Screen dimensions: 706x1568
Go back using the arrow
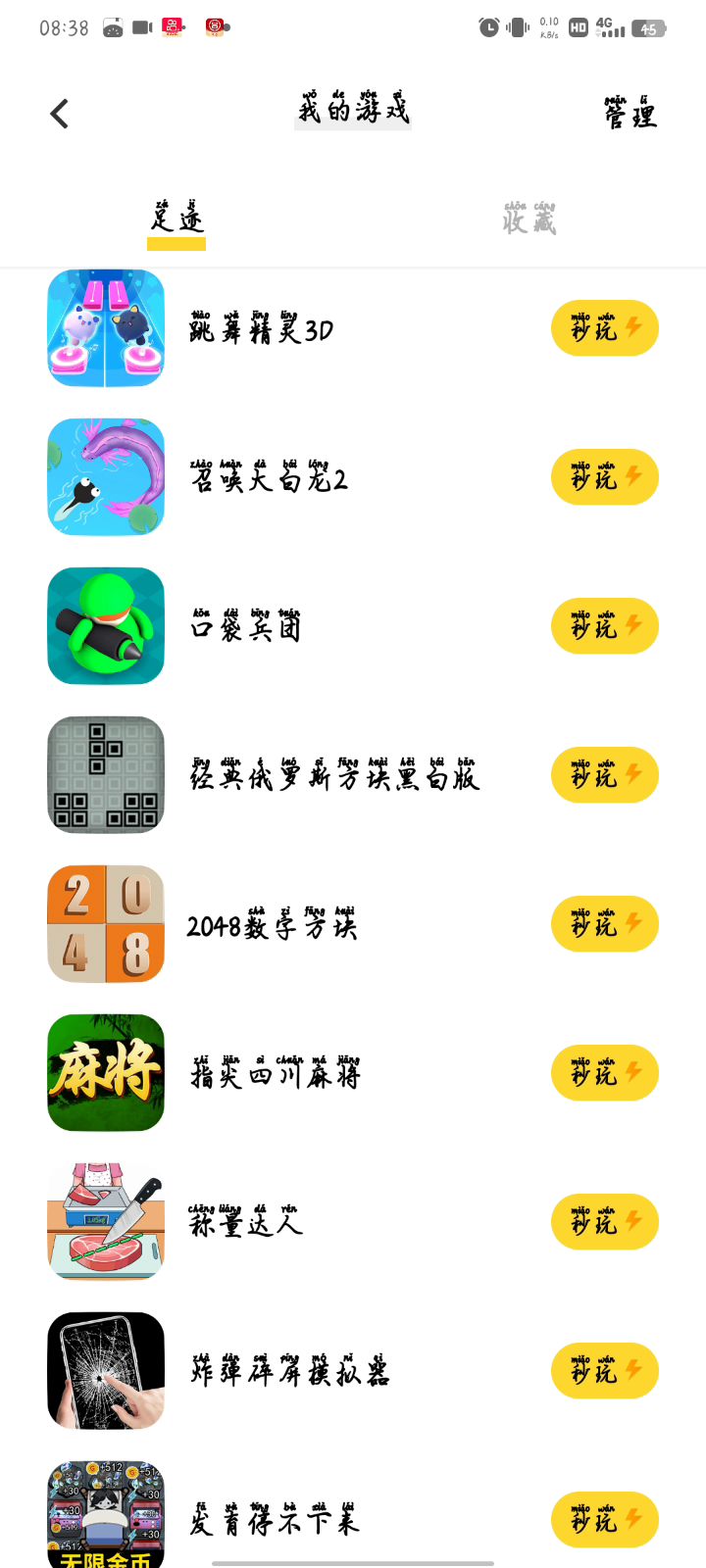point(60,114)
